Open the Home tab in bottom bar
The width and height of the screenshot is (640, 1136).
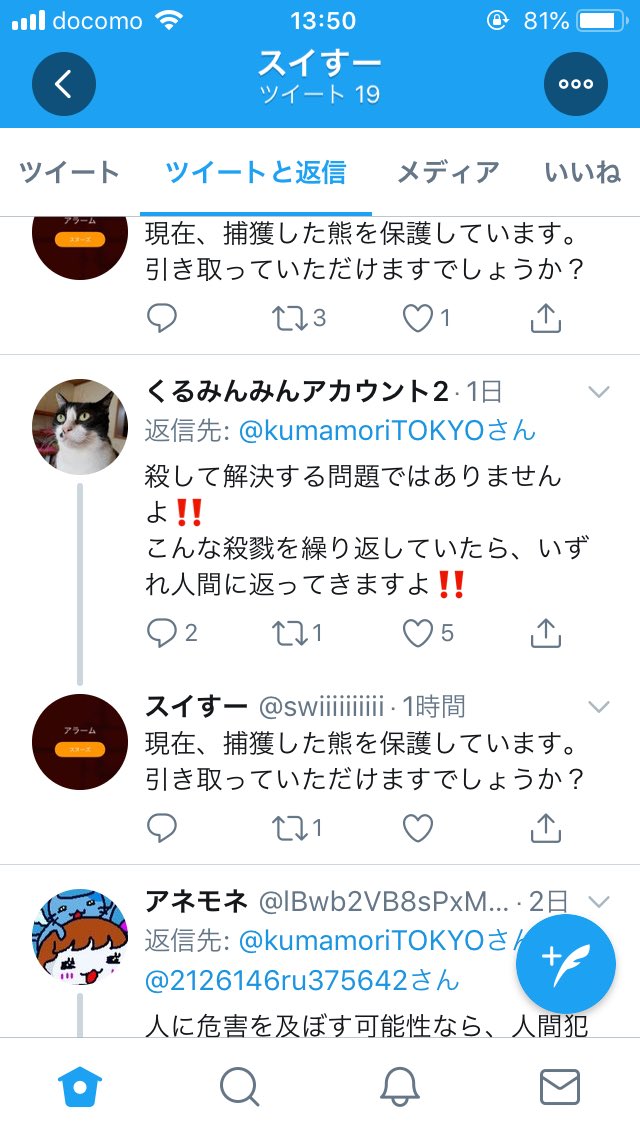pyautogui.click(x=80, y=1087)
